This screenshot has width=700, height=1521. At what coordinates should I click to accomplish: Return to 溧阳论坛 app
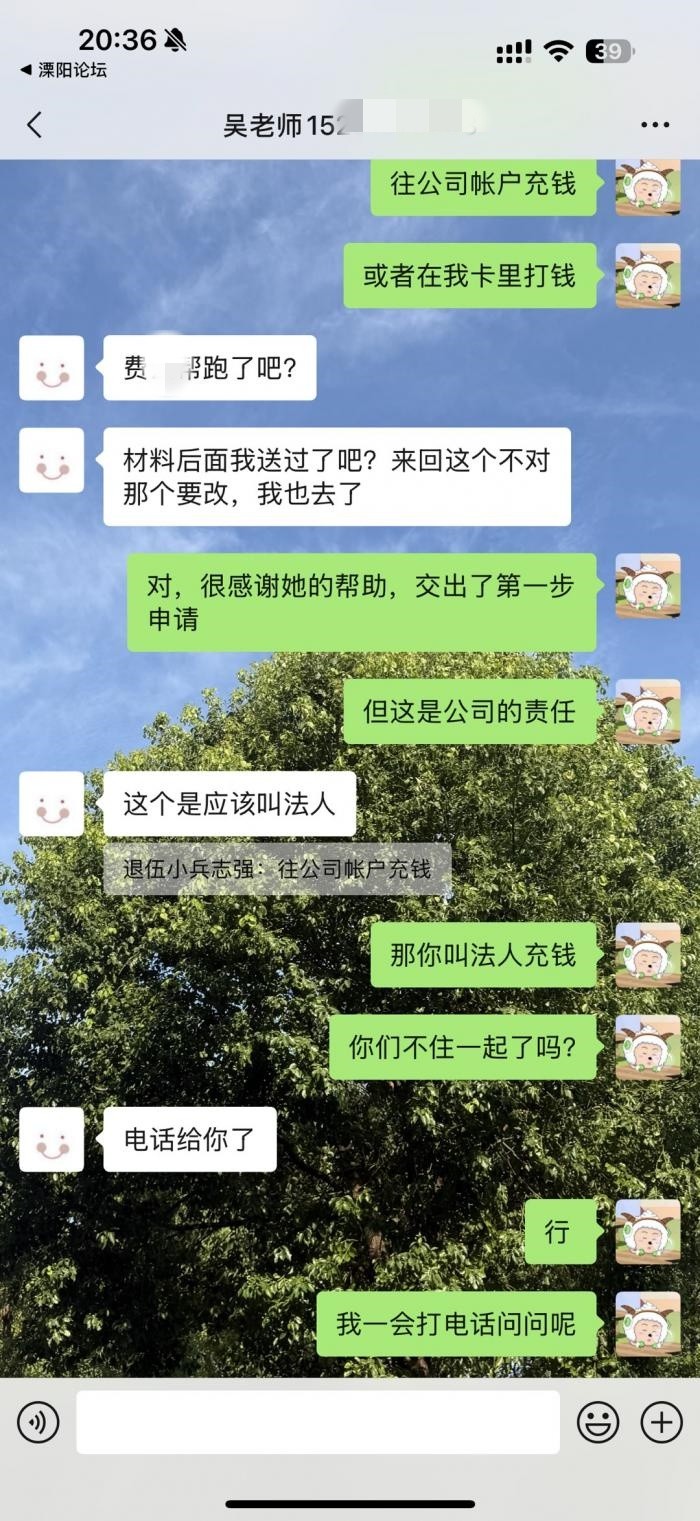pyautogui.click(x=63, y=70)
